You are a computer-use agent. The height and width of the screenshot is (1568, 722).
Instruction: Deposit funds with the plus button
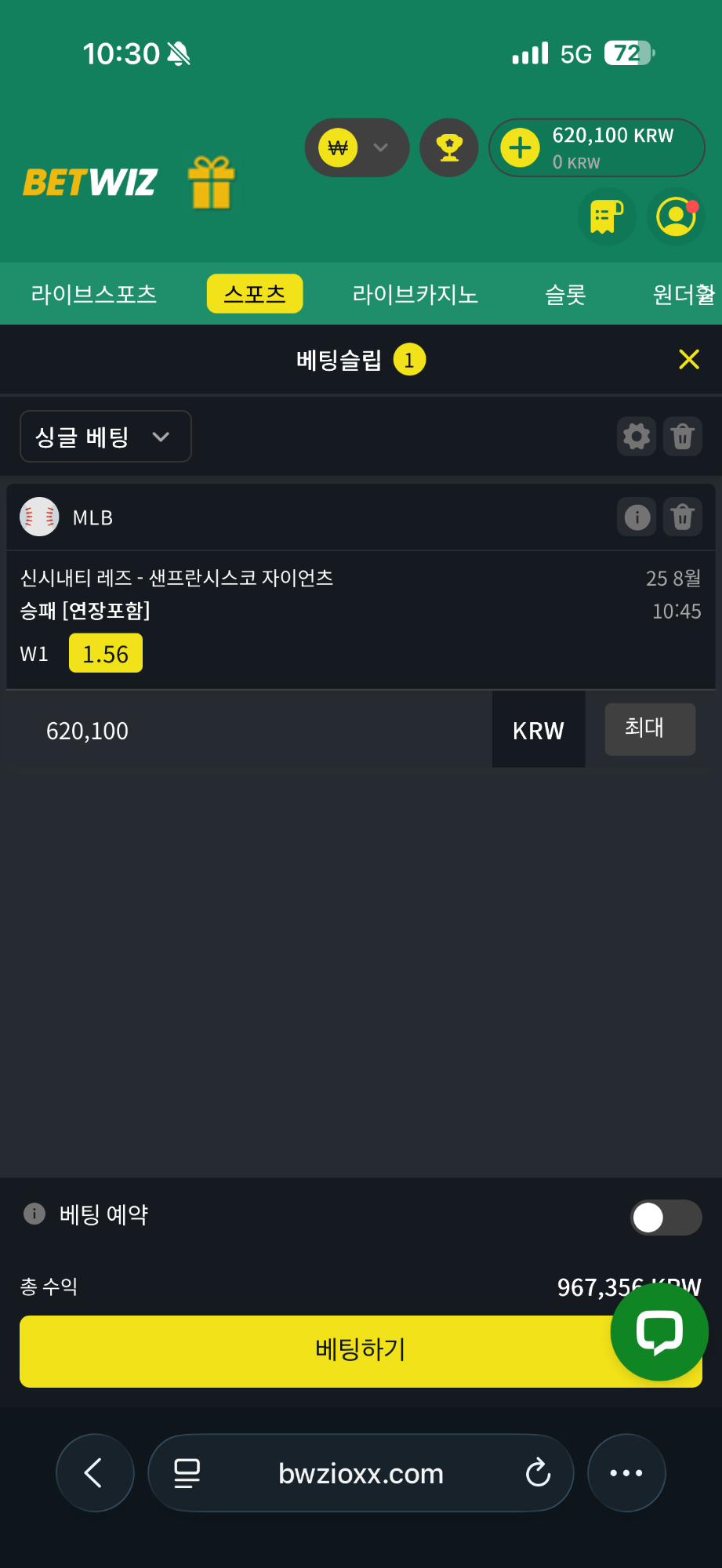click(521, 147)
